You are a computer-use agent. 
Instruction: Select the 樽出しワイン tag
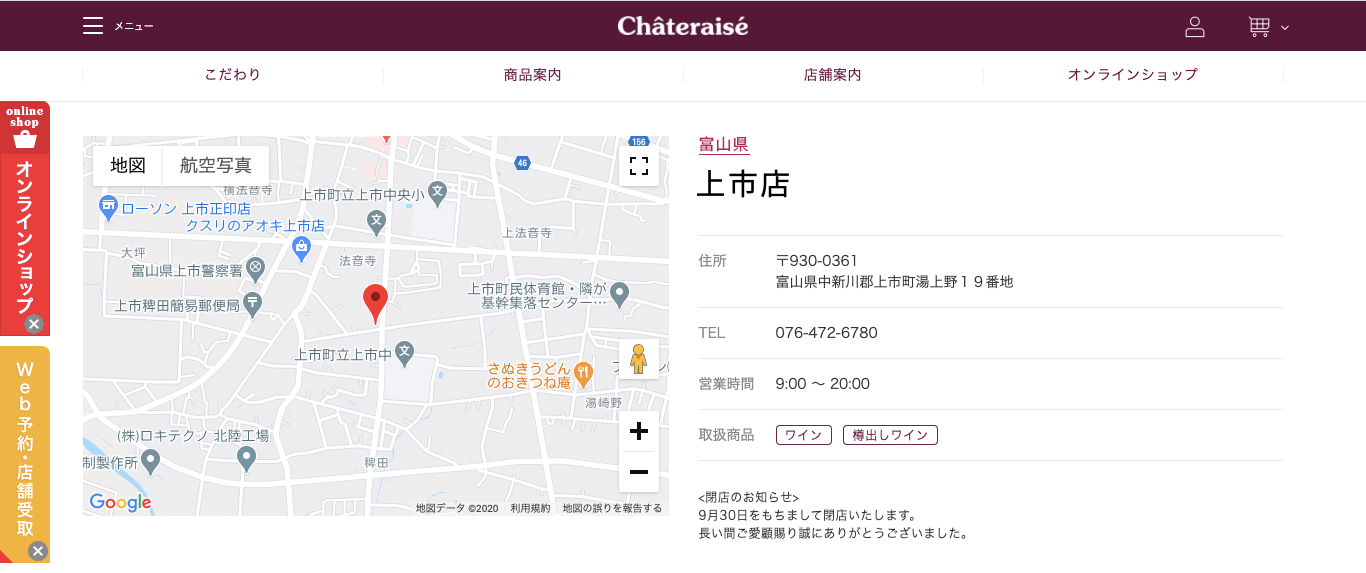click(x=890, y=435)
